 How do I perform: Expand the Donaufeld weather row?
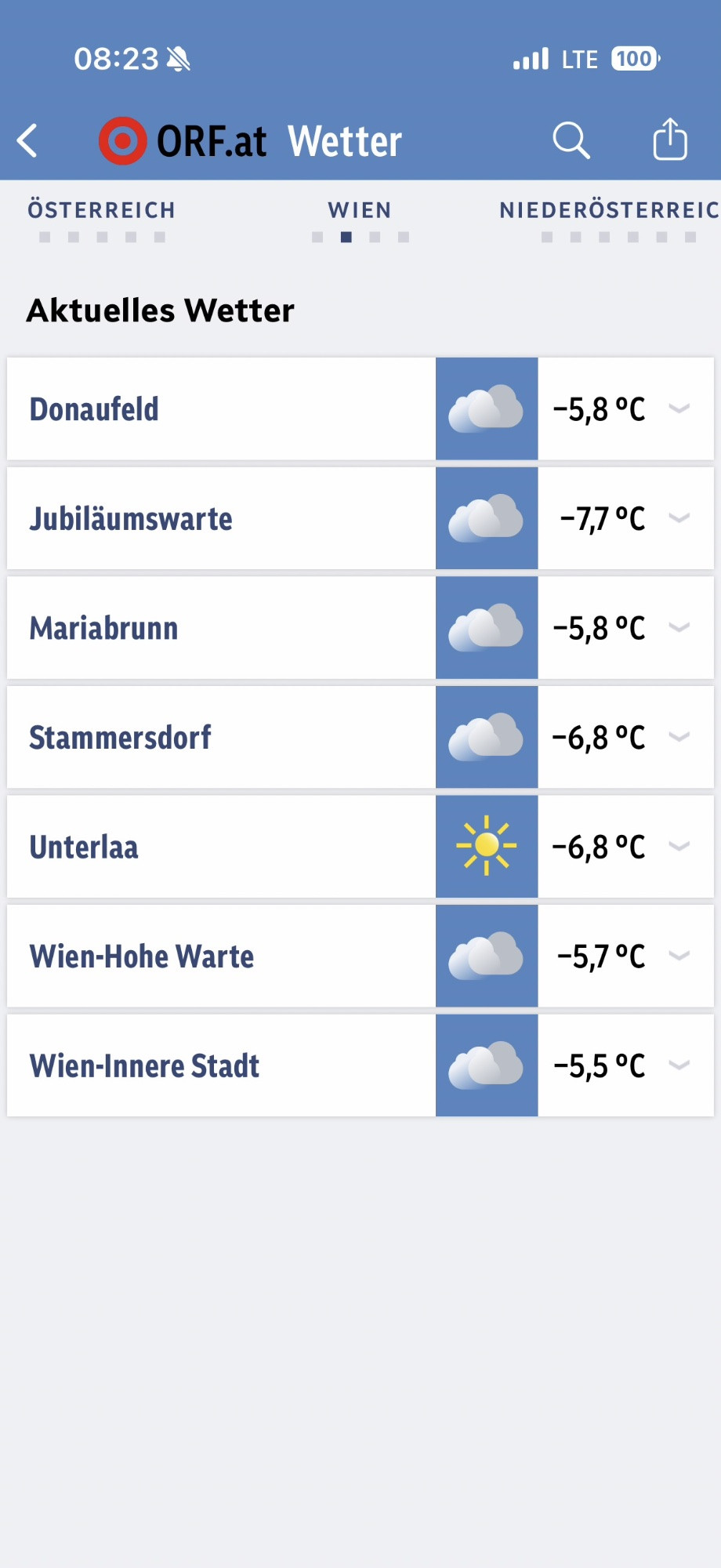(x=679, y=408)
